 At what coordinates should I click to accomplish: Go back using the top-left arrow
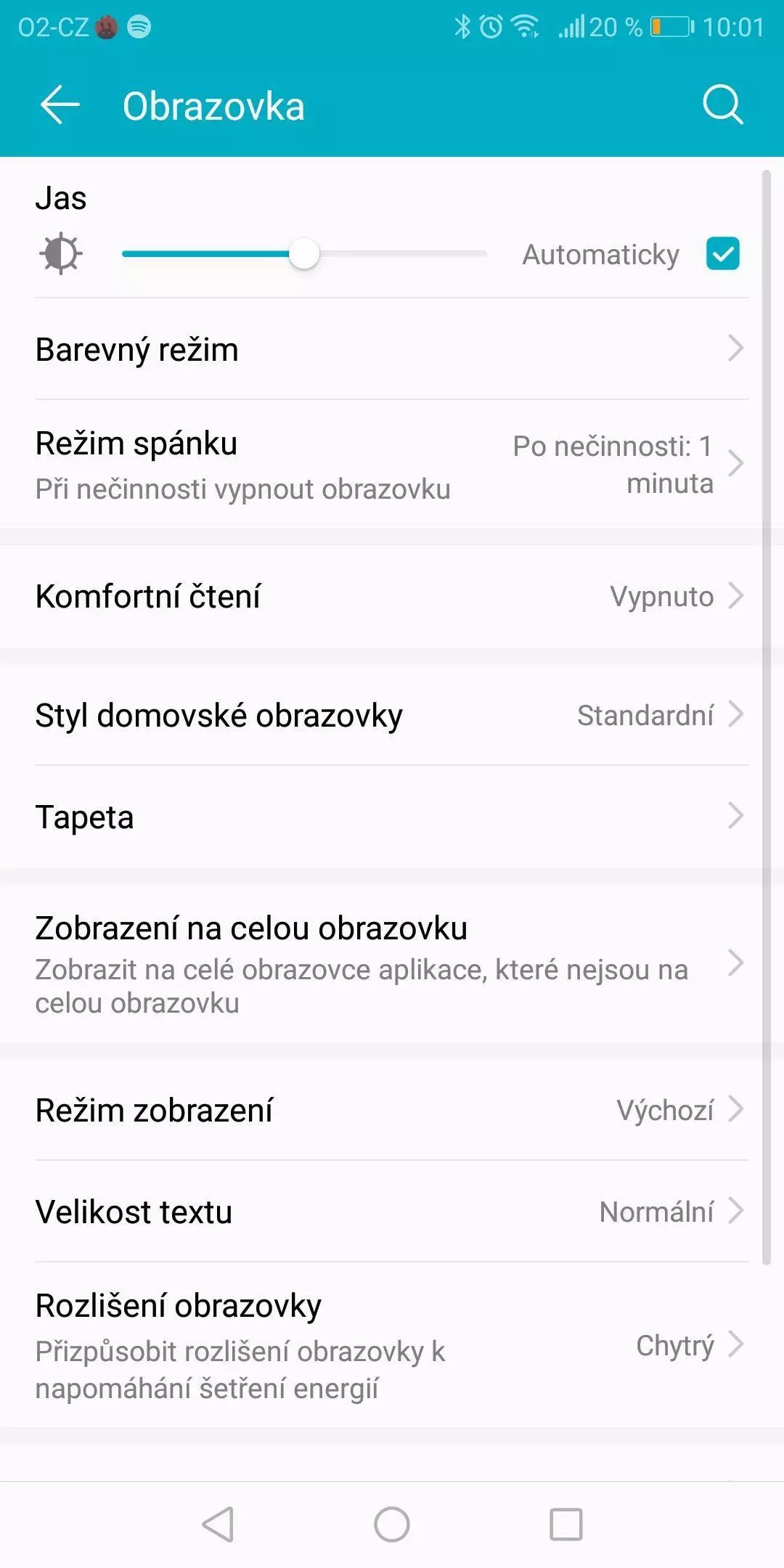coord(60,105)
